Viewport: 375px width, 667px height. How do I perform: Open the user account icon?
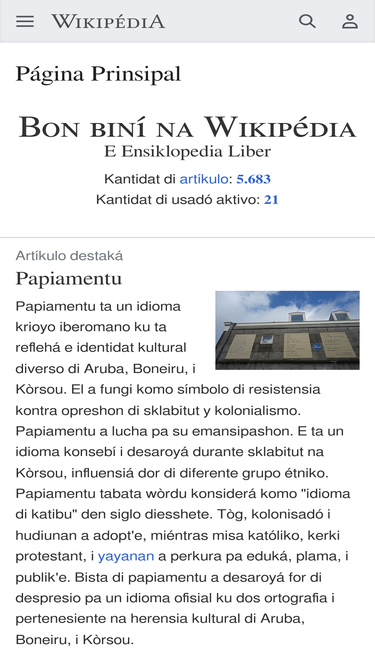tap(350, 21)
